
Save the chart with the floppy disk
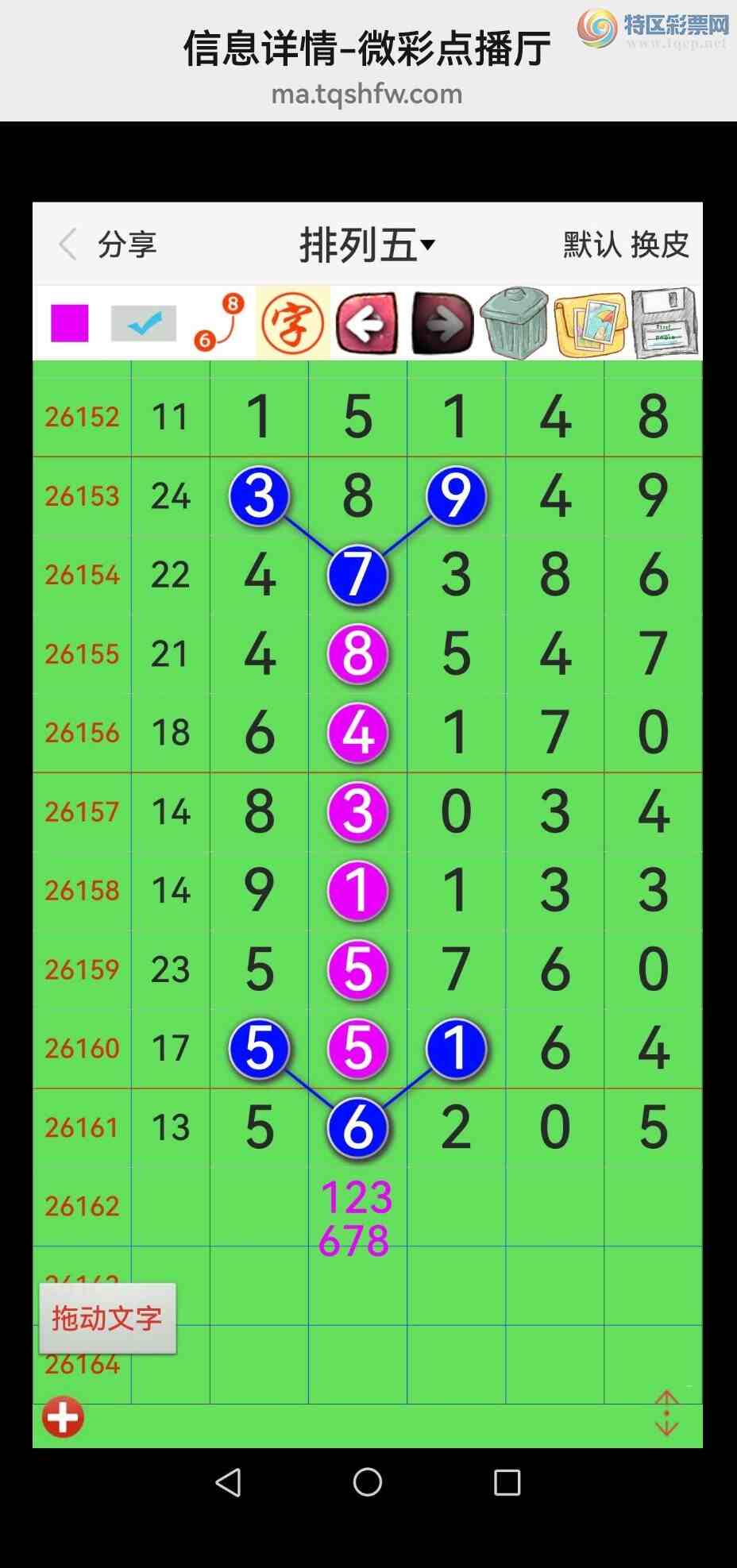[665, 323]
